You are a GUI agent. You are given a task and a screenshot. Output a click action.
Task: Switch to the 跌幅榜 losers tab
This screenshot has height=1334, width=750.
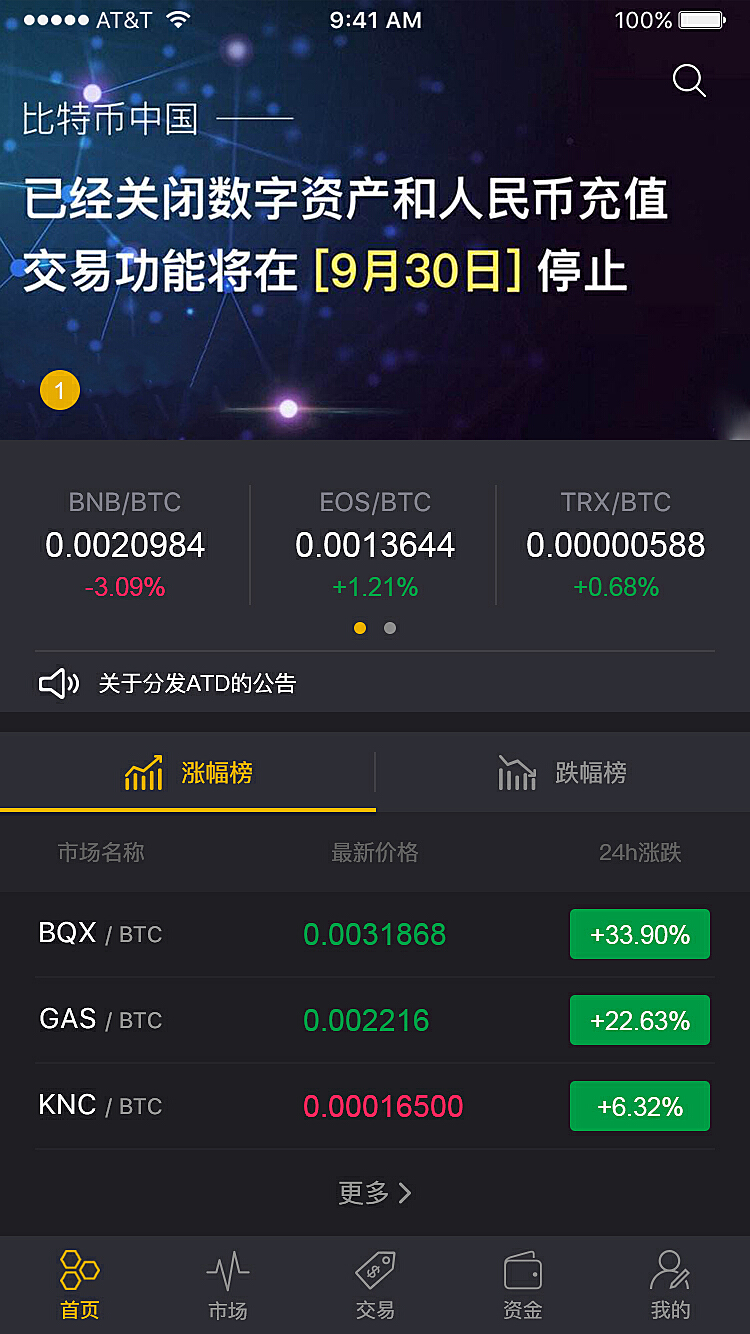click(x=562, y=773)
